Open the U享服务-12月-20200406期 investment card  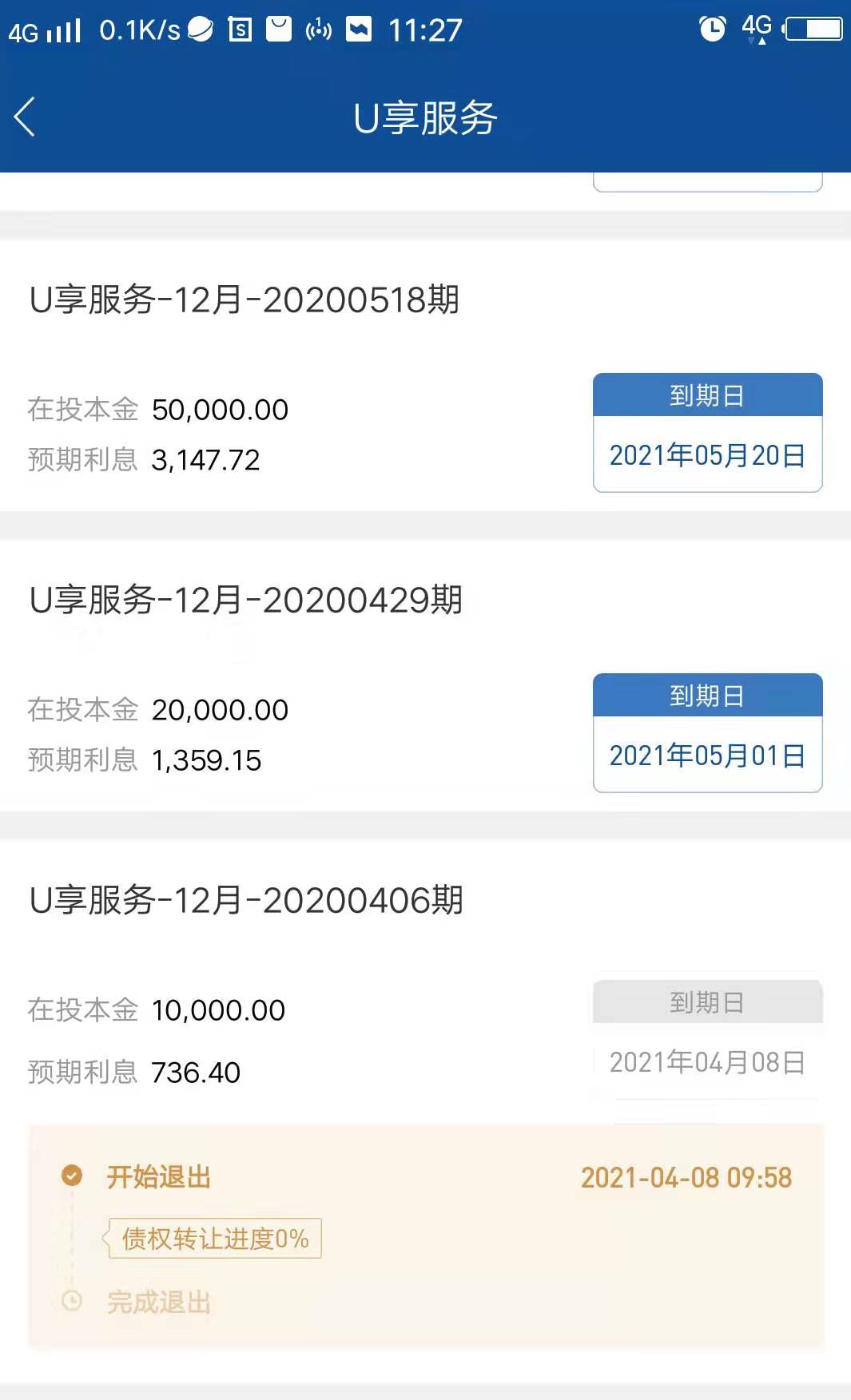246,901
